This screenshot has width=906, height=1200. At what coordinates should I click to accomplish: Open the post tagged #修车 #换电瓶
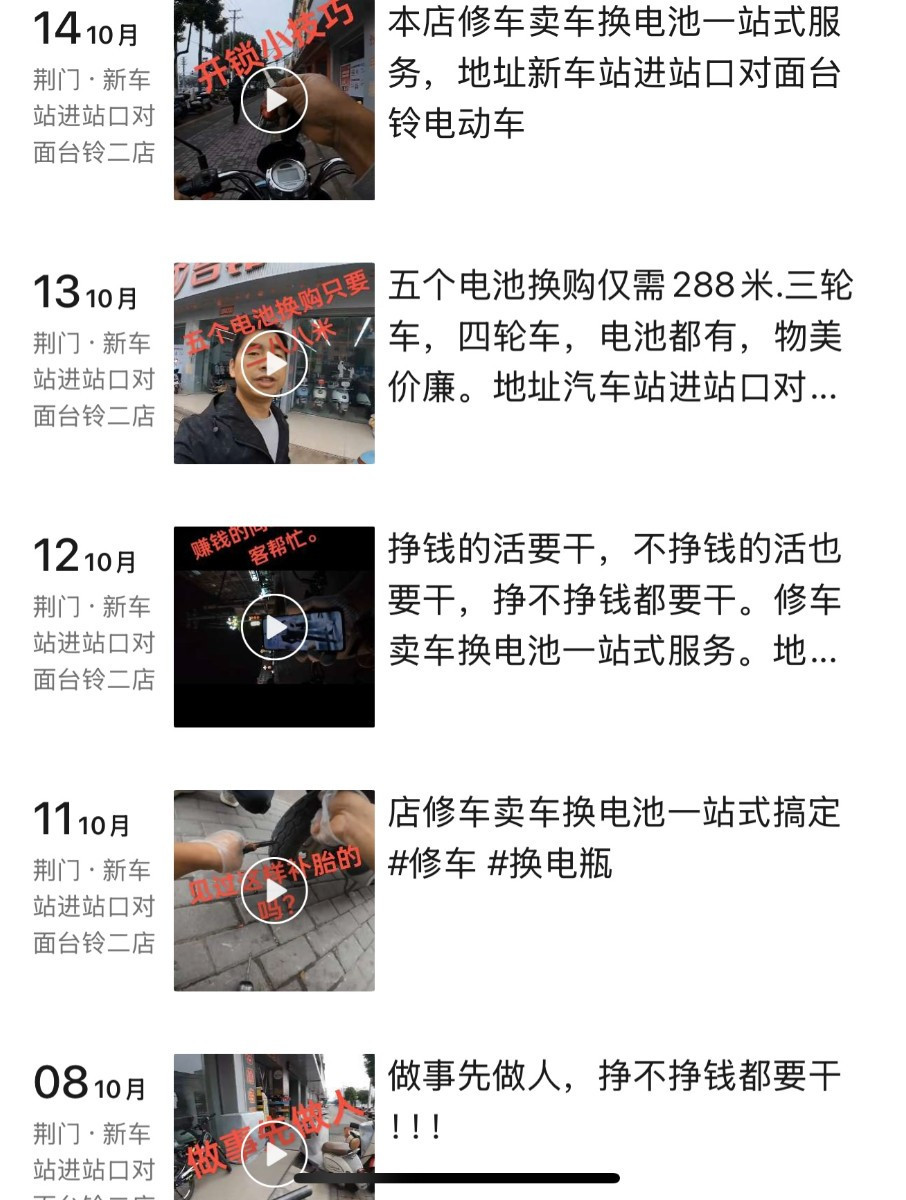[x=614, y=838]
